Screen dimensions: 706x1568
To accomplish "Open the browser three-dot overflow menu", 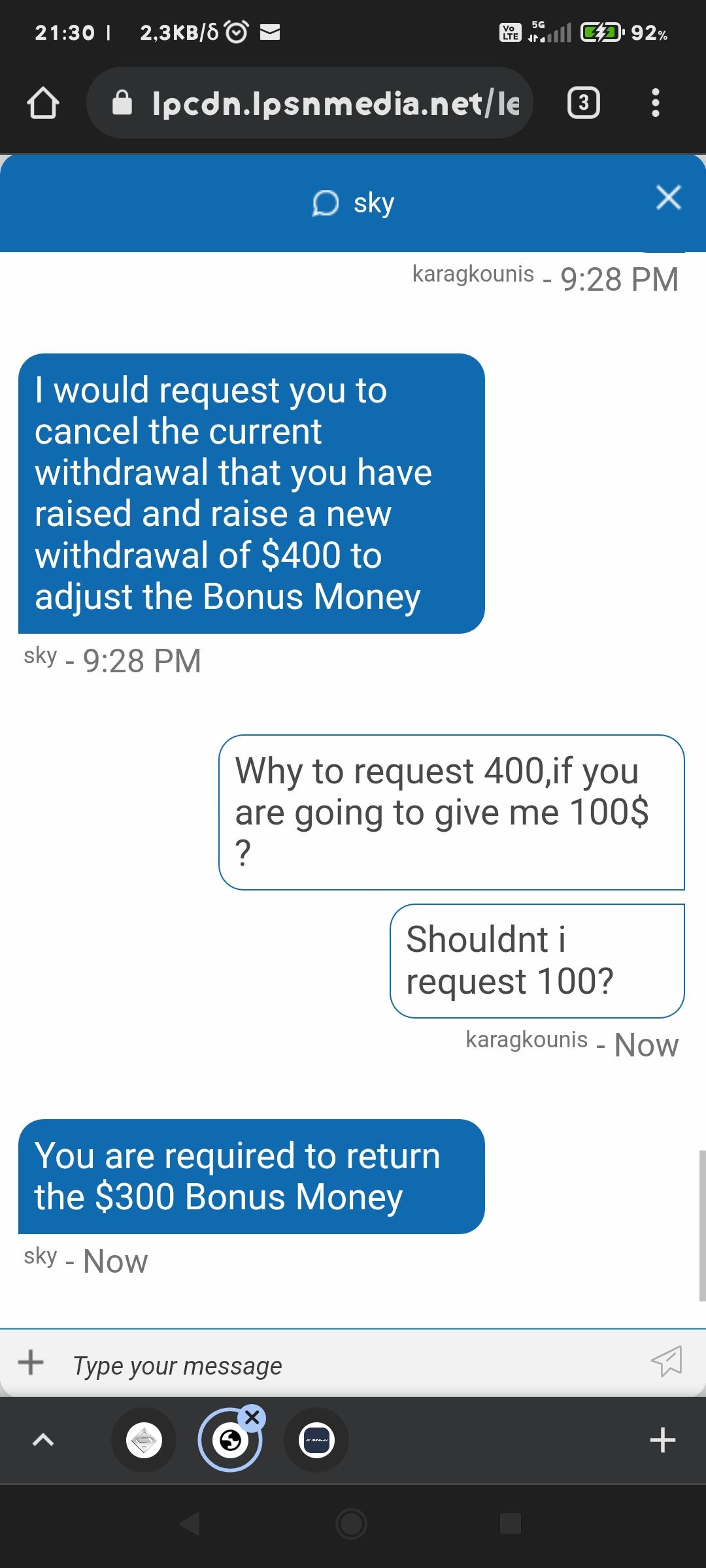I will coord(656,103).
